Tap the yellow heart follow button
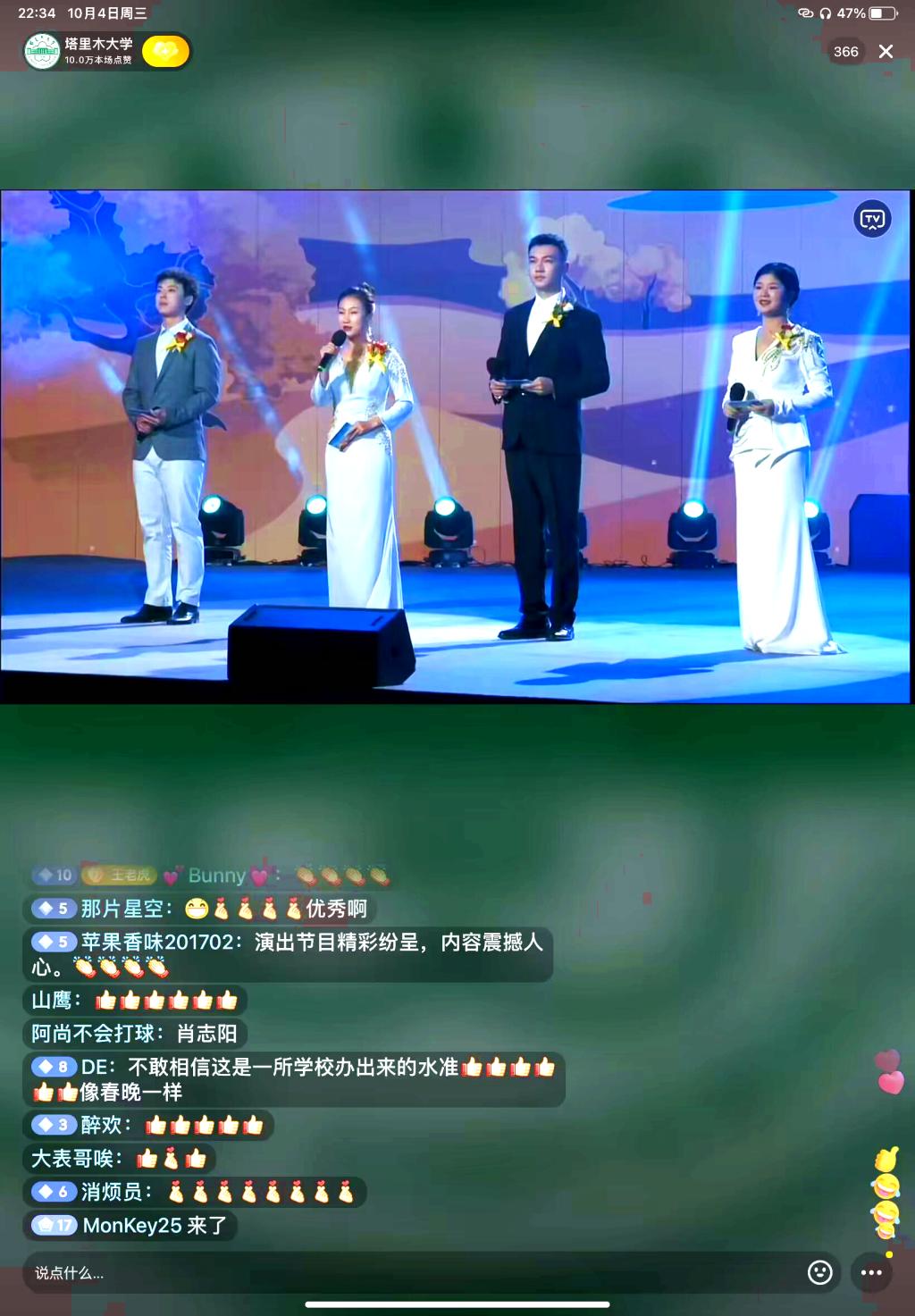The height and width of the screenshot is (1316, 915). pos(166,51)
